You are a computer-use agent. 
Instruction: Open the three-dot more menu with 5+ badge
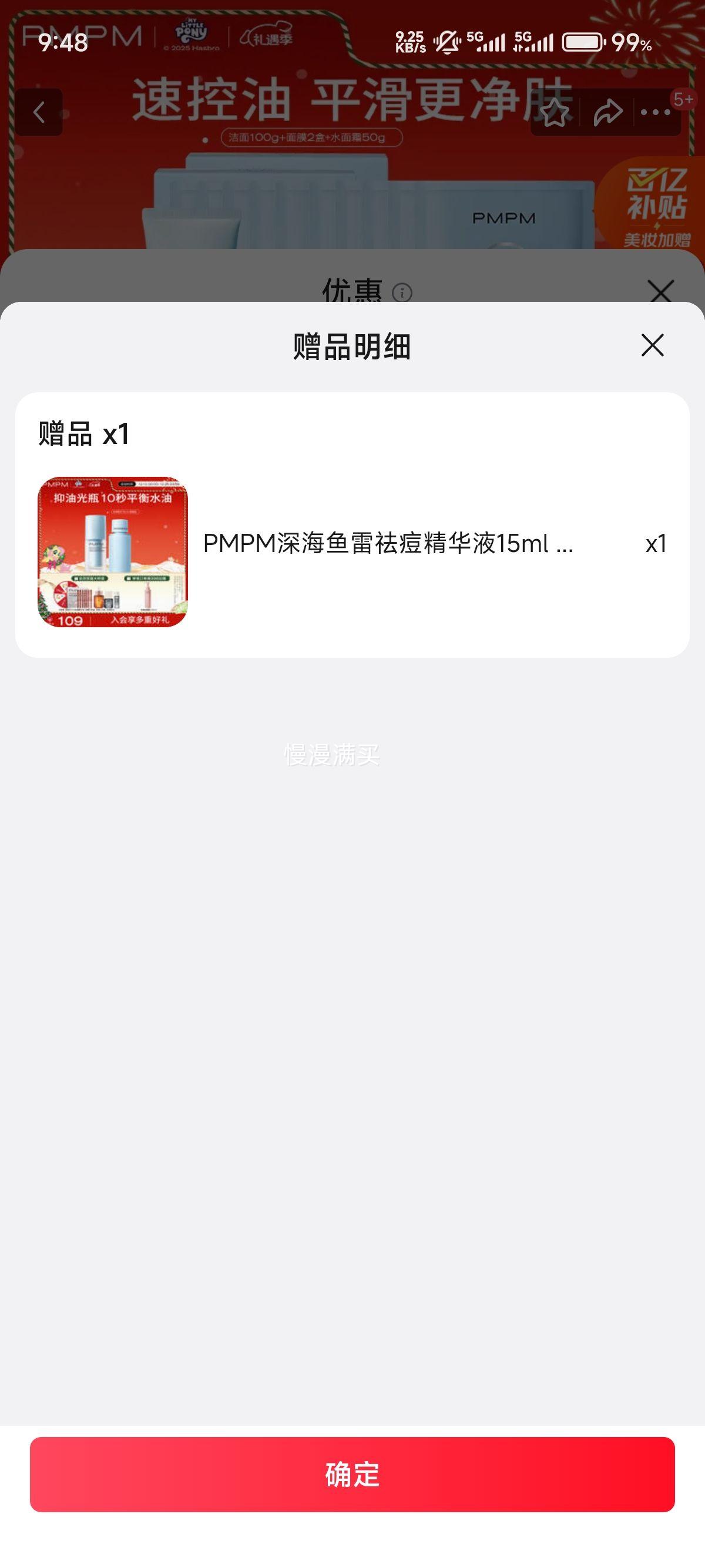coord(656,112)
